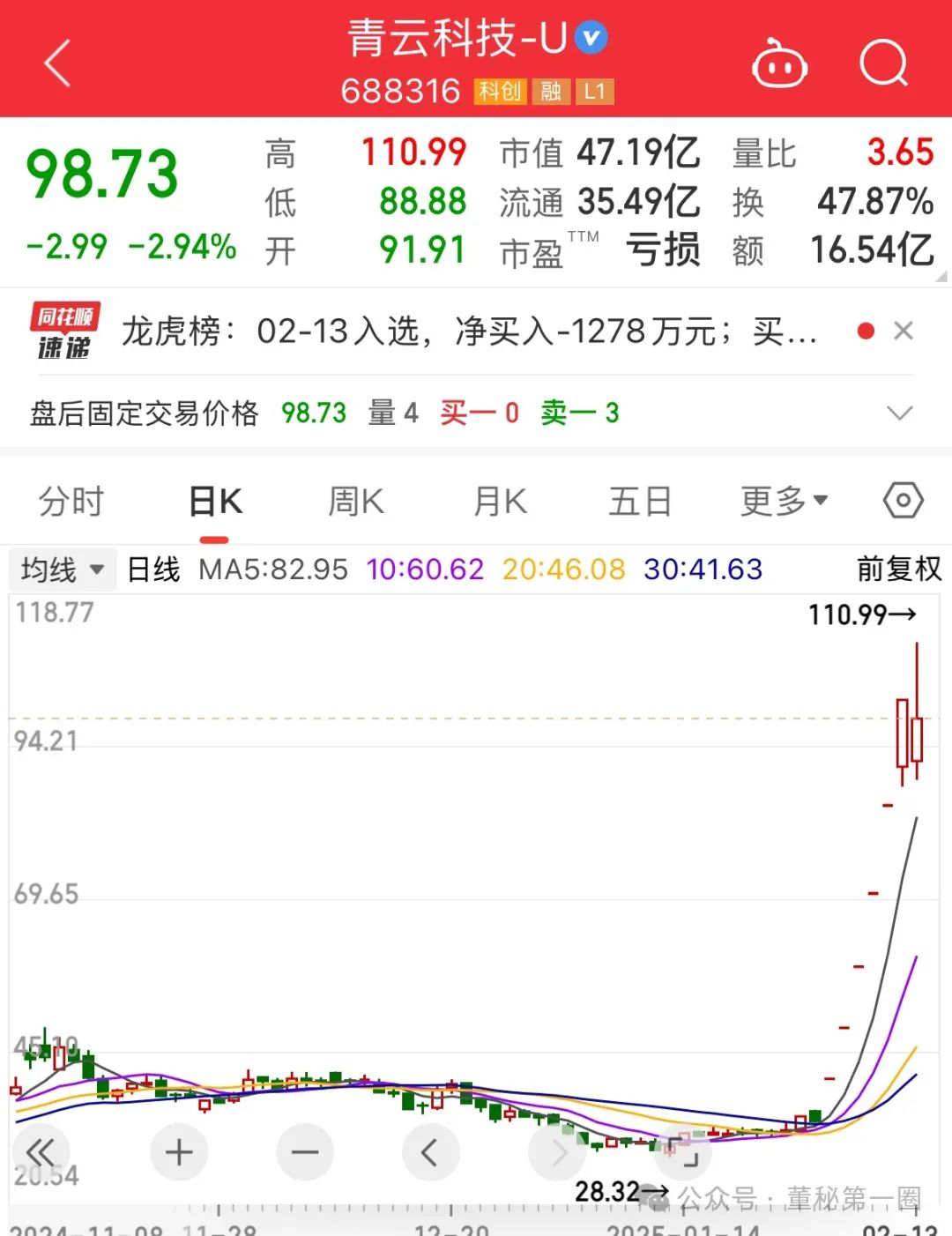Tap the blue verified badge next to stock name
The width and height of the screenshot is (952, 1236).
[591, 37]
